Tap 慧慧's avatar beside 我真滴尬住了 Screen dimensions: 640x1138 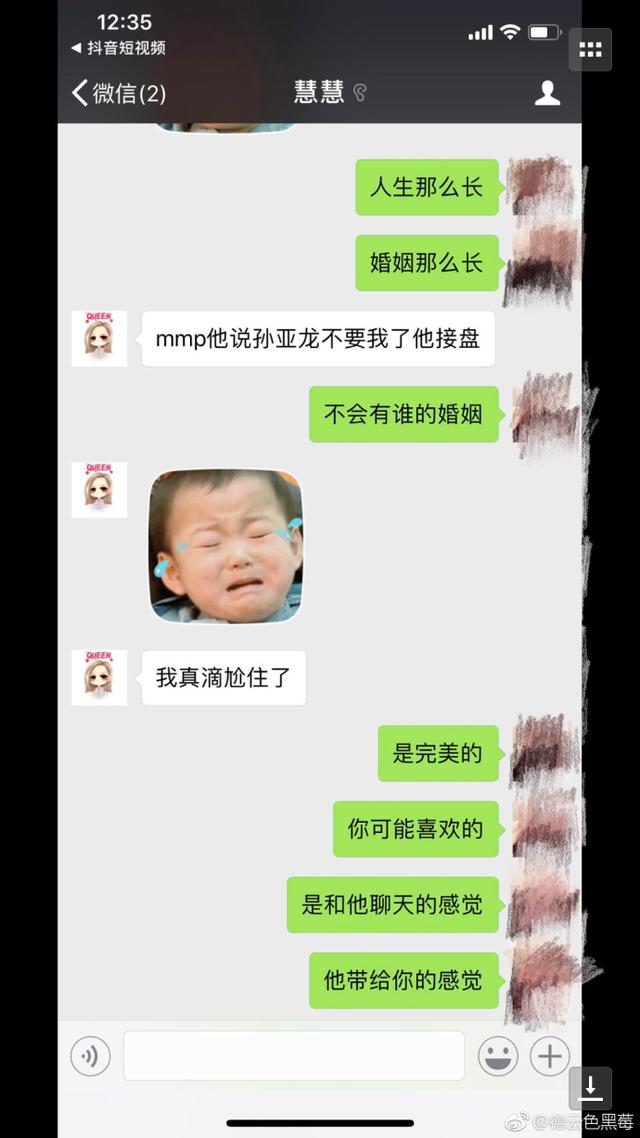tap(99, 677)
